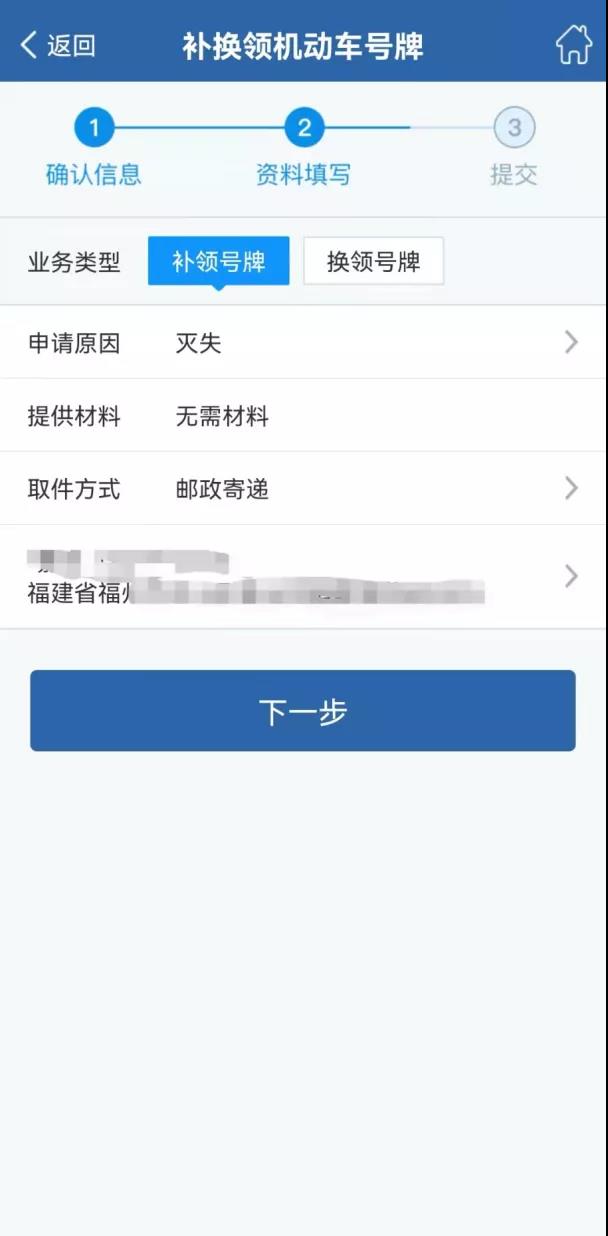The width and height of the screenshot is (608, 1236).
Task: Change 取件方式 from 邮政寄递
Action: tap(304, 489)
